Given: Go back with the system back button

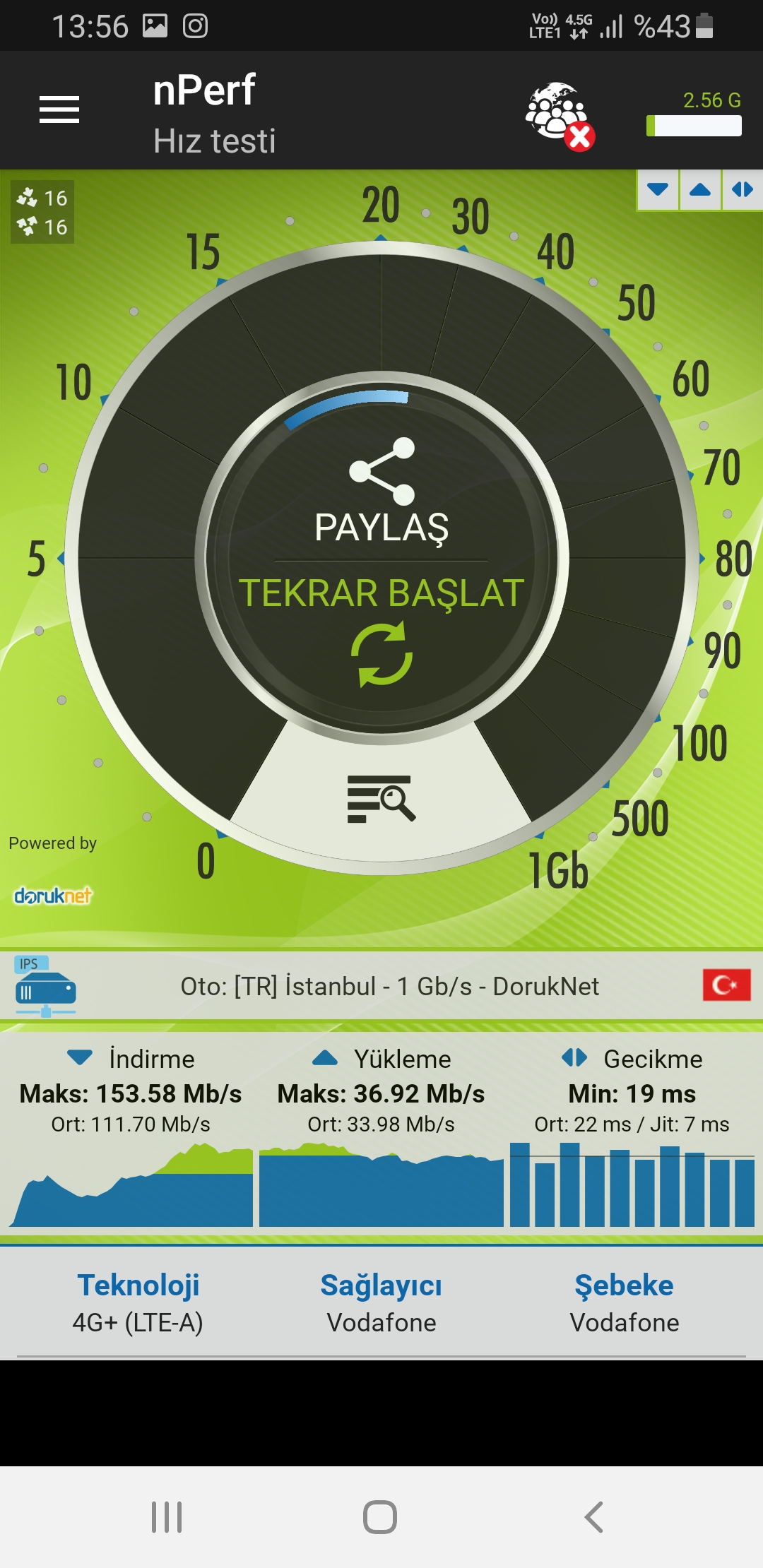Looking at the screenshot, I should (x=594, y=1516).
